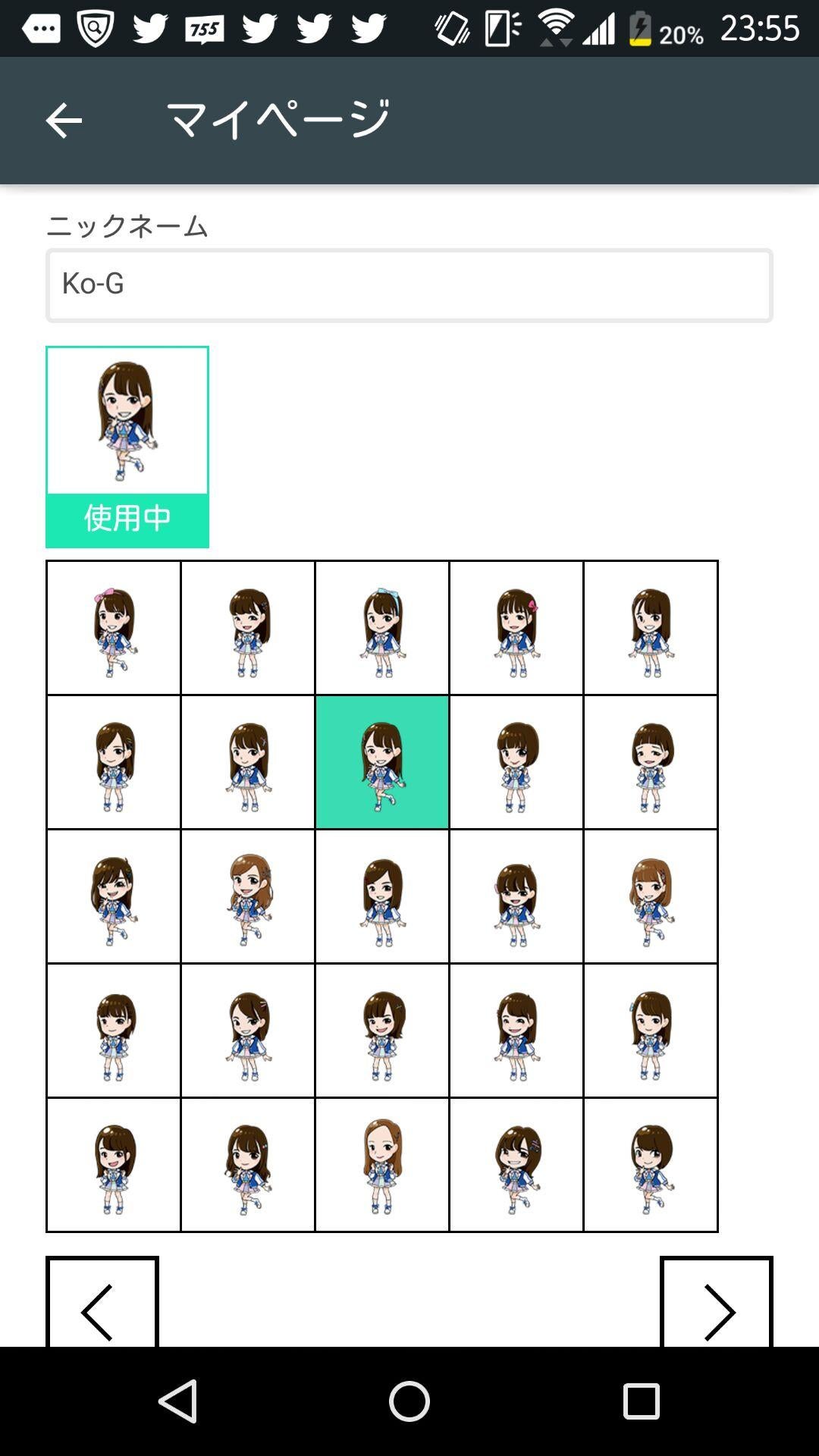
Task: Tap the Android home button
Action: point(409,1401)
